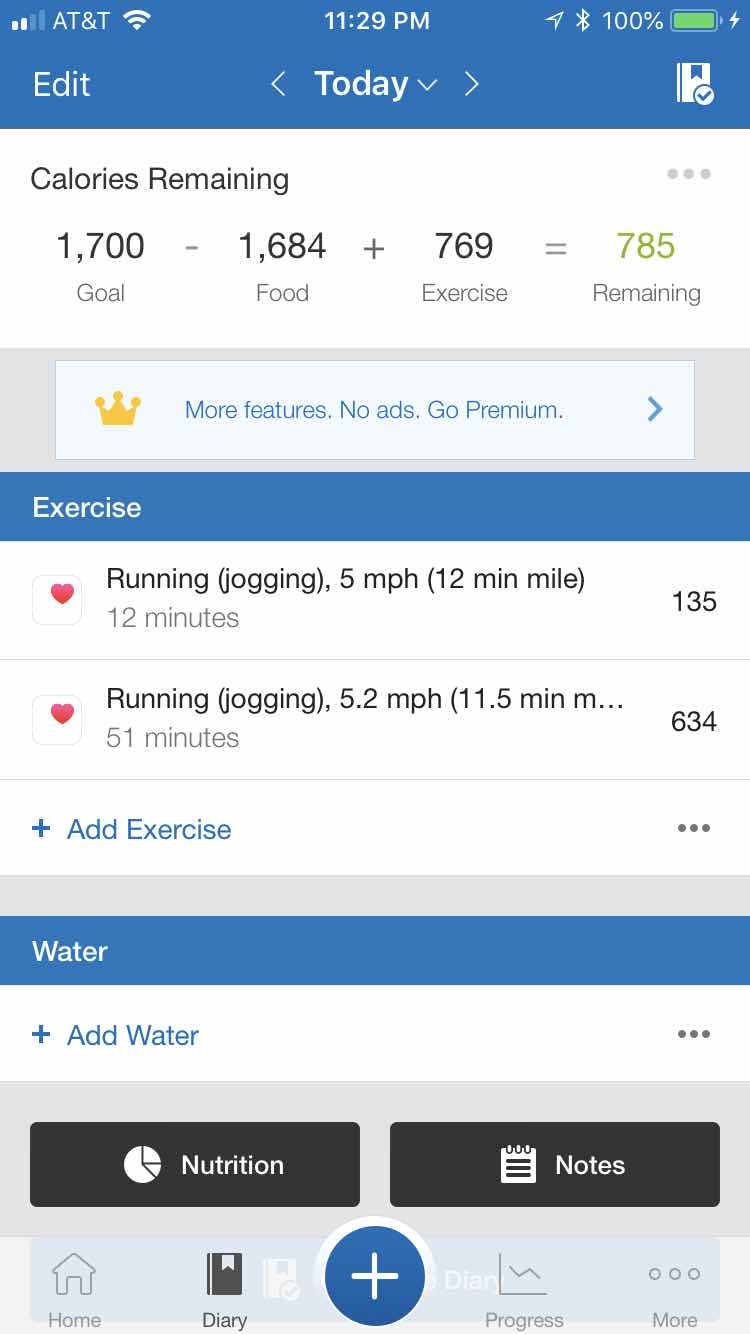This screenshot has width=750, height=1334.
Task: Open the 51 minutes running entry
Action: (x=375, y=720)
